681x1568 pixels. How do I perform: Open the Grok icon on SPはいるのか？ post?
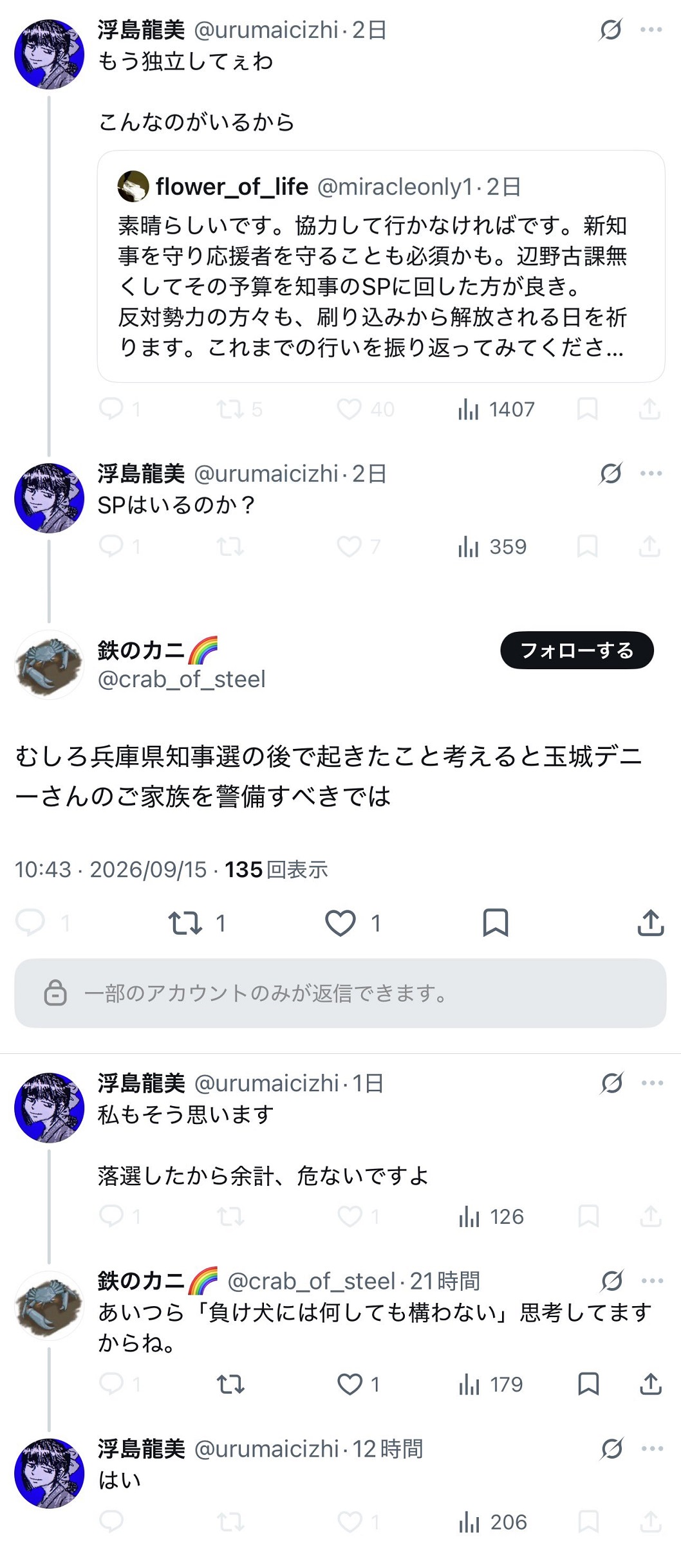click(611, 474)
